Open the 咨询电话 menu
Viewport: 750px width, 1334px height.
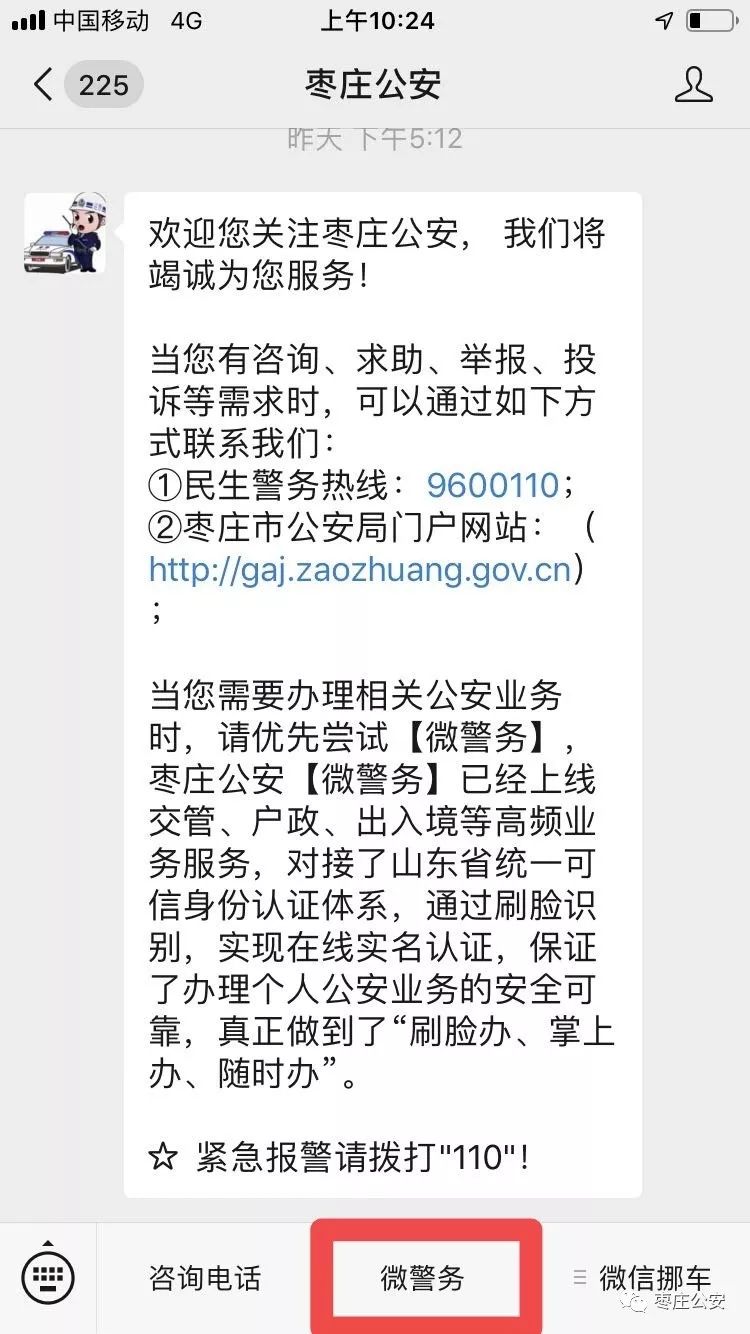205,1277
